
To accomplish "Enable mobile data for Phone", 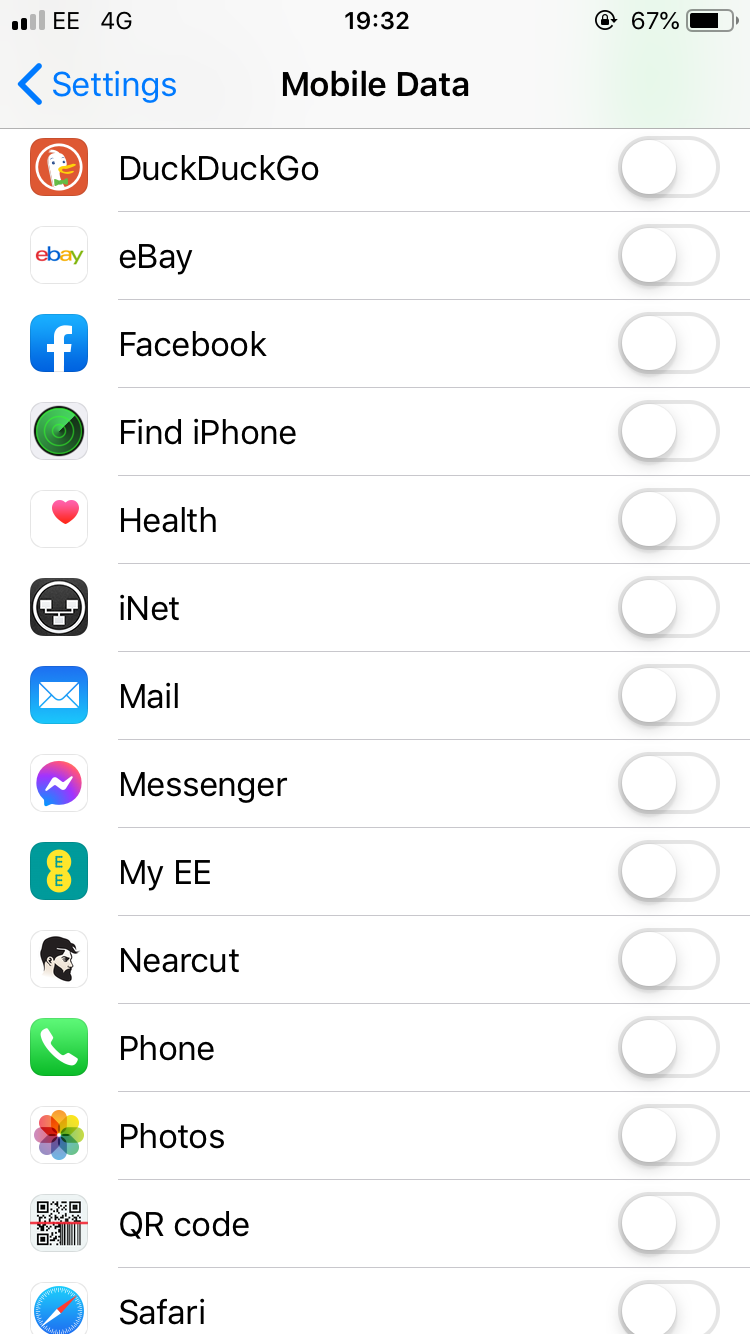I will [x=668, y=1047].
